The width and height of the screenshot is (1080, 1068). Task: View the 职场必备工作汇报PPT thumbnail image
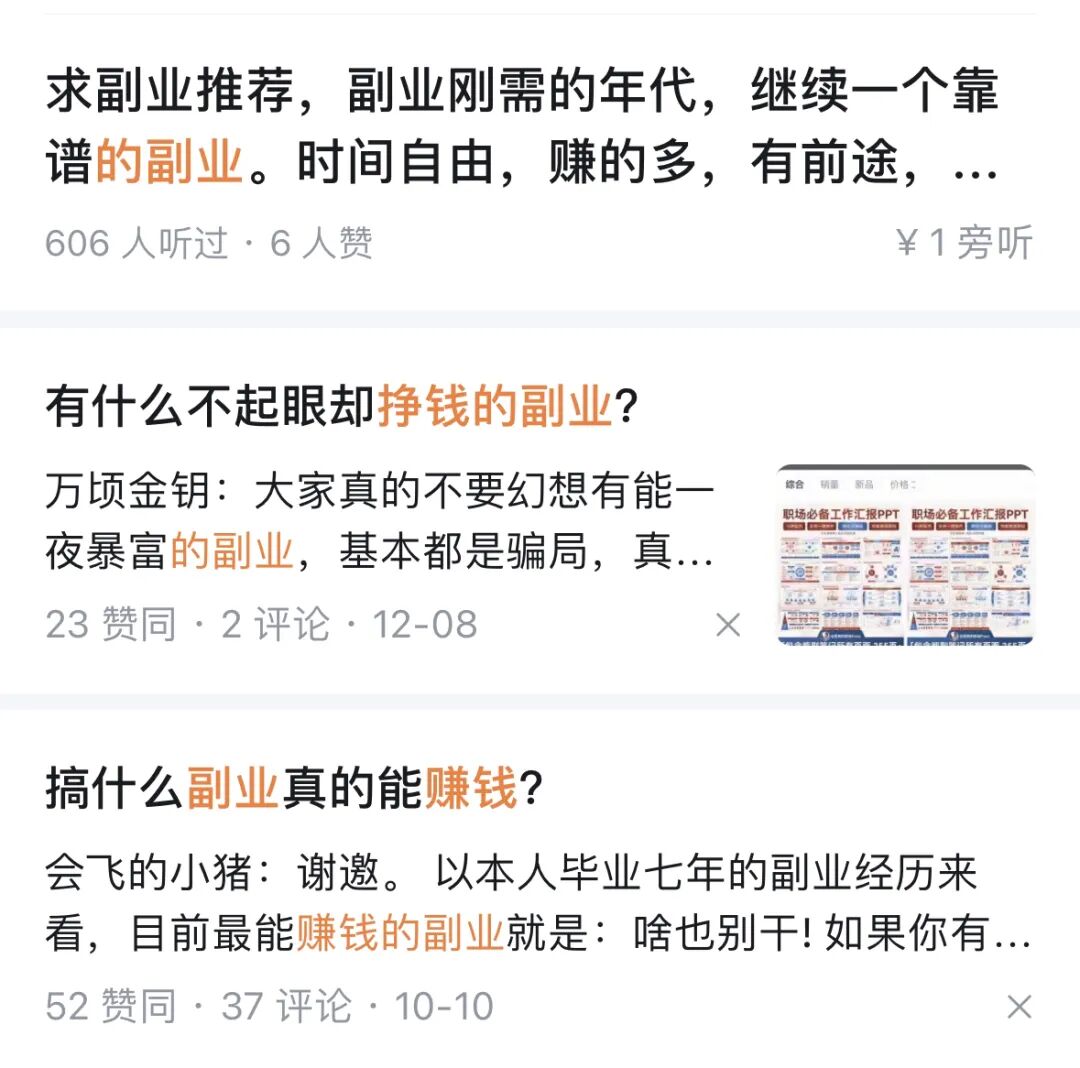pos(905,554)
